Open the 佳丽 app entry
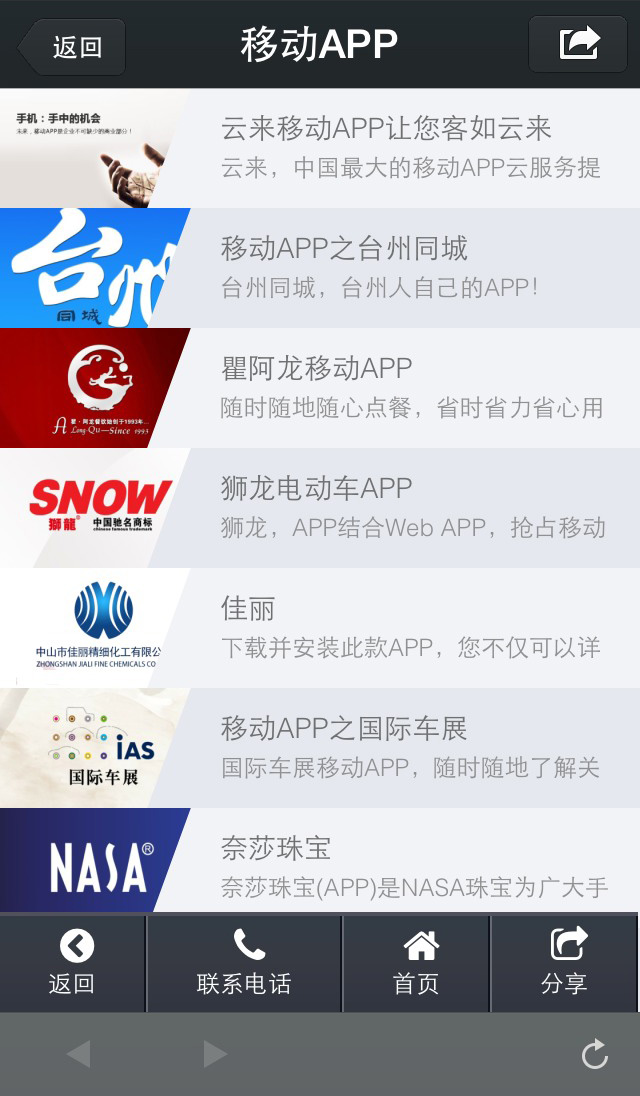640x1096 pixels. [320, 628]
